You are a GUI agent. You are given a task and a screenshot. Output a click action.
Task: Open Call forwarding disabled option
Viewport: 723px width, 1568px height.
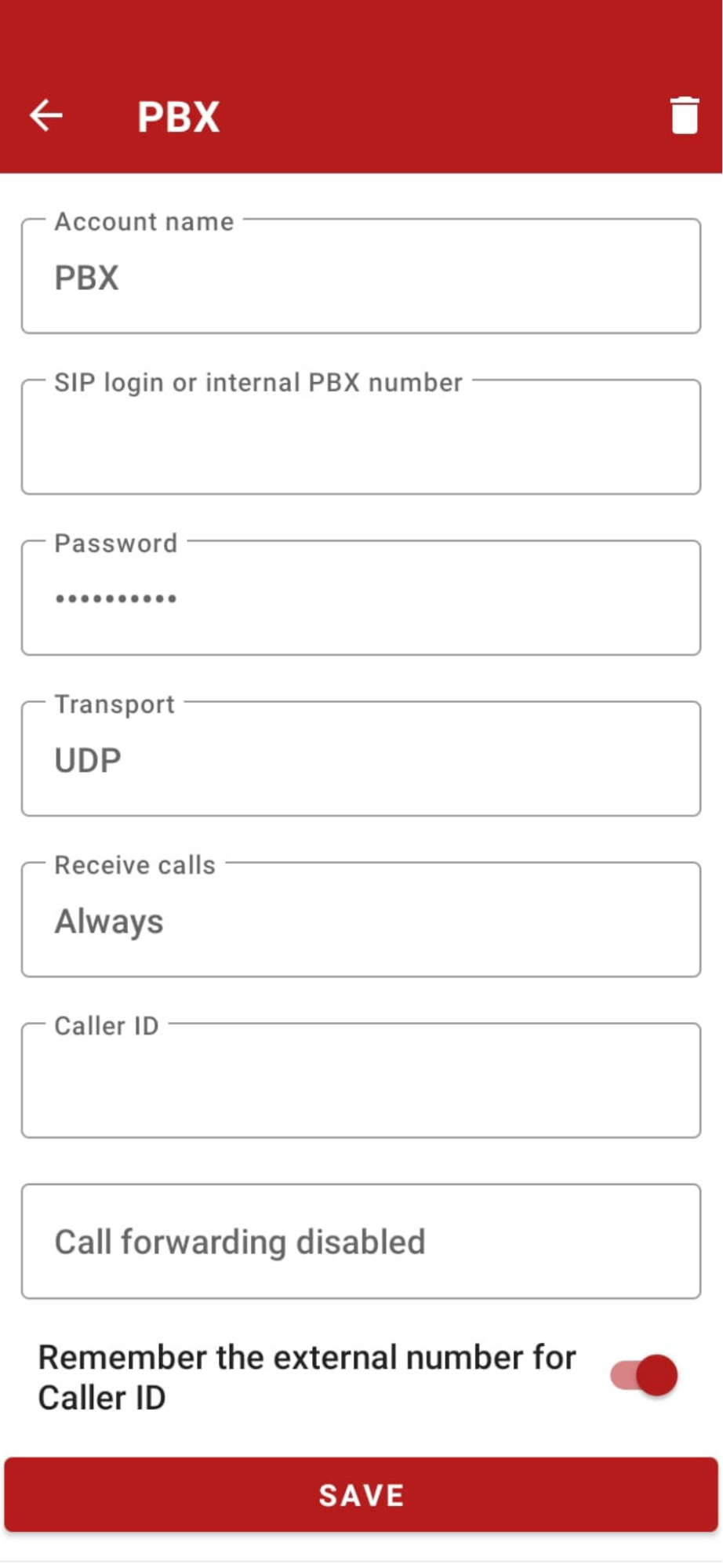361,1242
